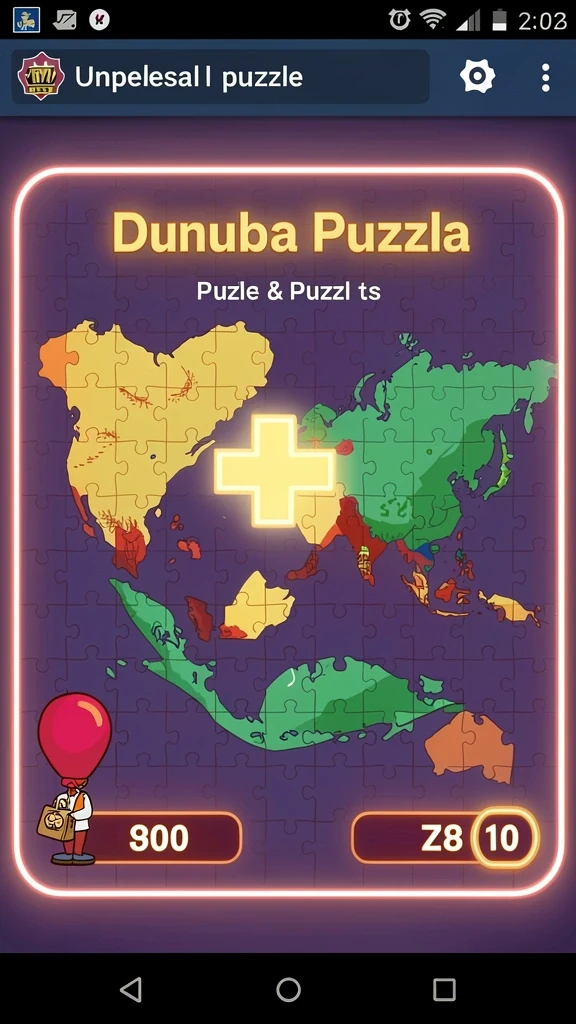Image resolution: width=576 pixels, height=1024 pixels.
Task: Tap the glowing plus button on map
Action: (x=275, y=470)
